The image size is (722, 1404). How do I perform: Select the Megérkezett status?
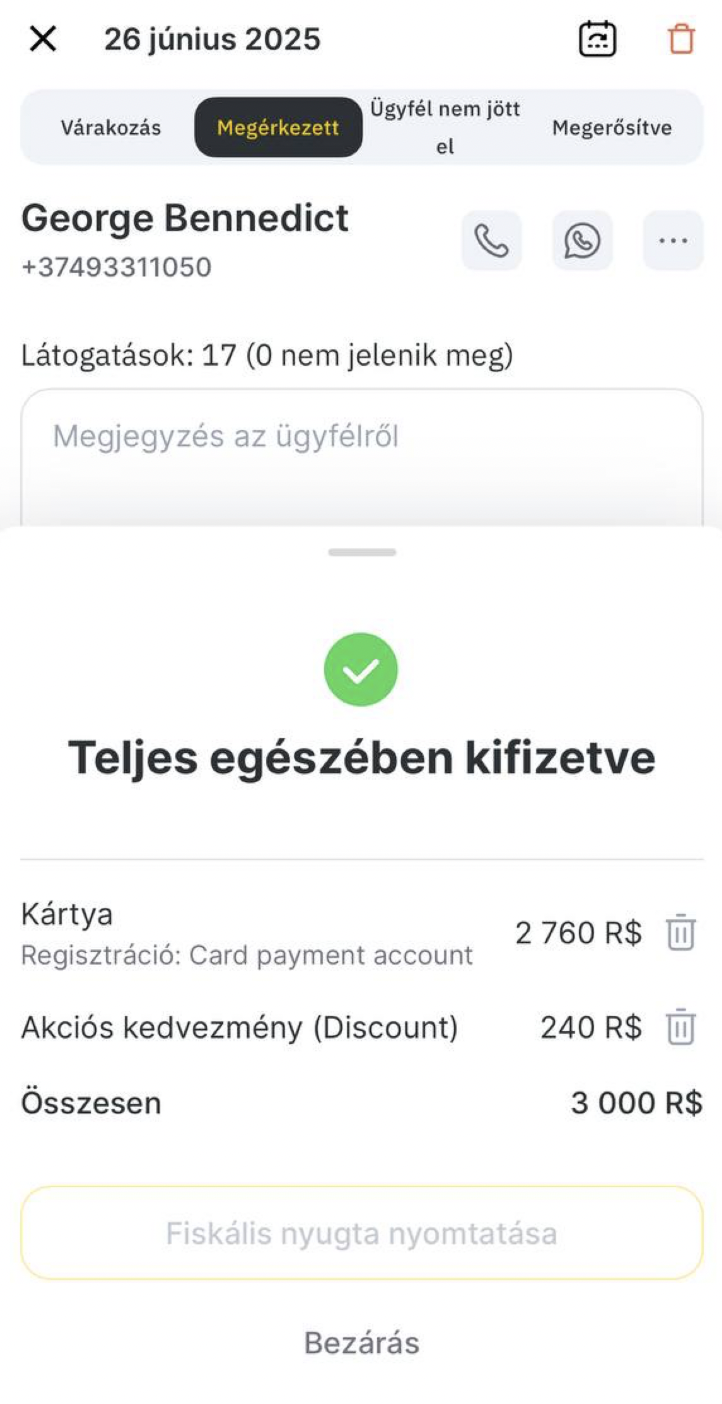278,128
